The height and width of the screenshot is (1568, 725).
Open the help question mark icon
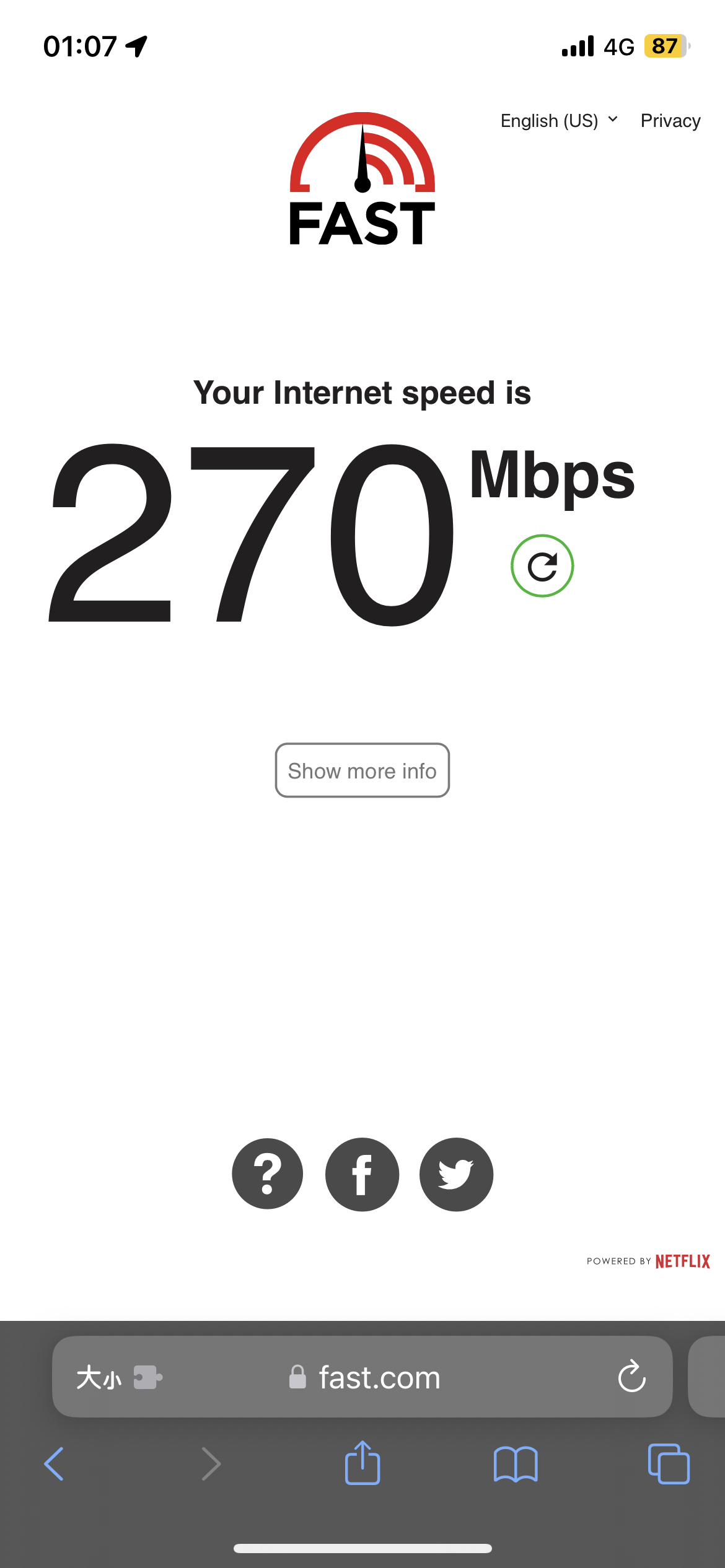point(268,1174)
